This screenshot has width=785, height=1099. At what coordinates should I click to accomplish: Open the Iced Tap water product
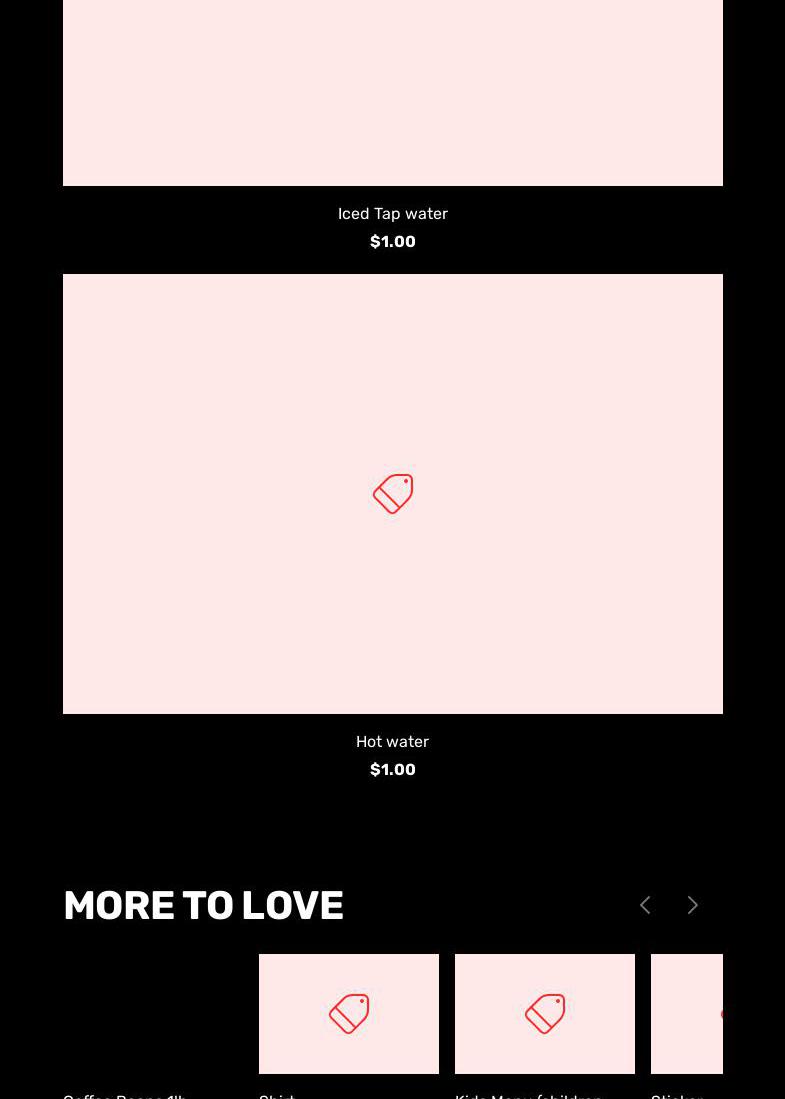[x=392, y=213]
